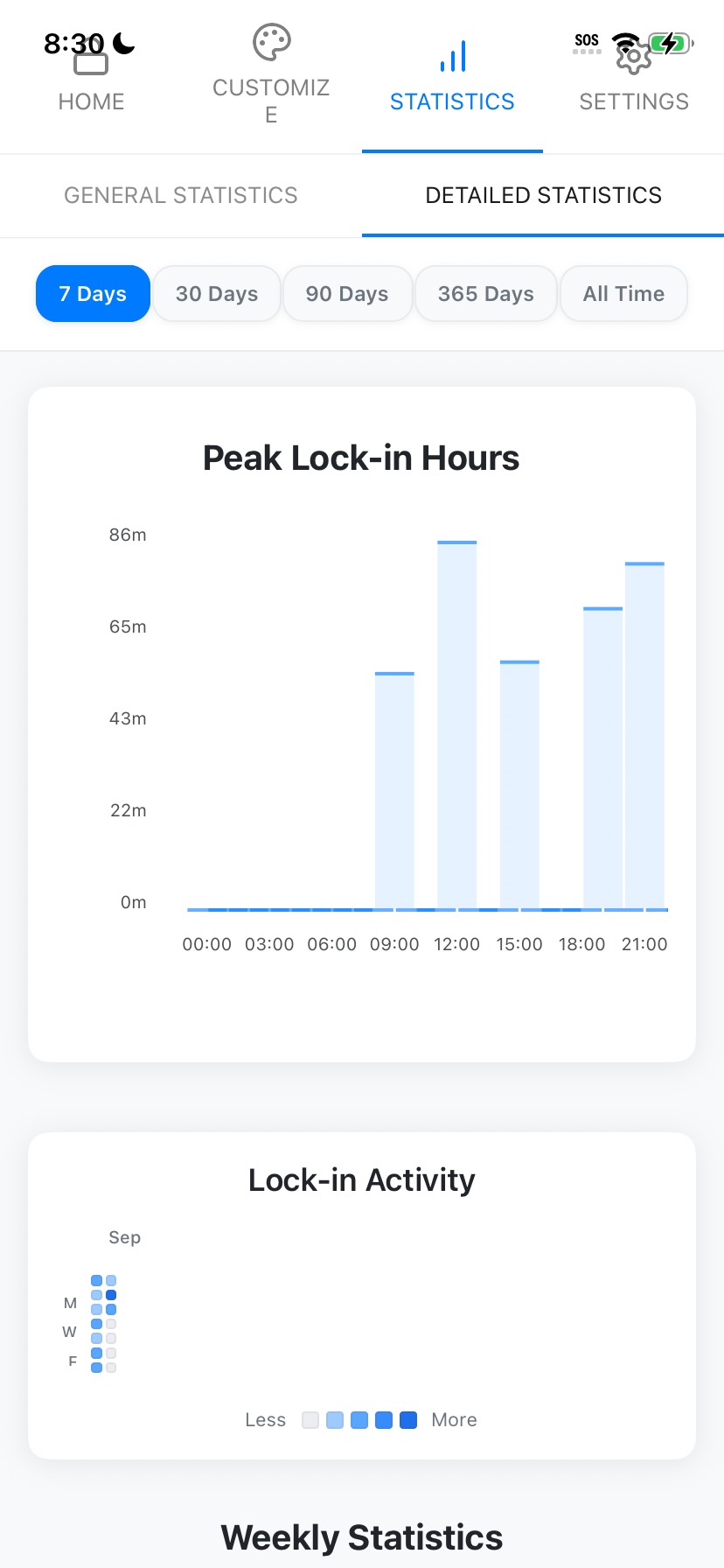Tap the Customize palette icon

pyautogui.click(x=270, y=40)
